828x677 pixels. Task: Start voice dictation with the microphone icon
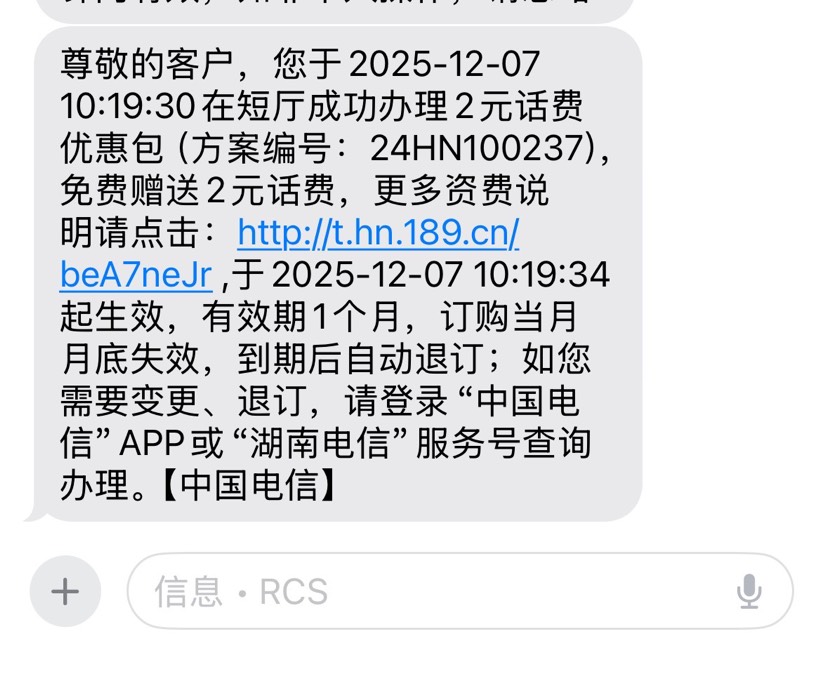coord(748,591)
